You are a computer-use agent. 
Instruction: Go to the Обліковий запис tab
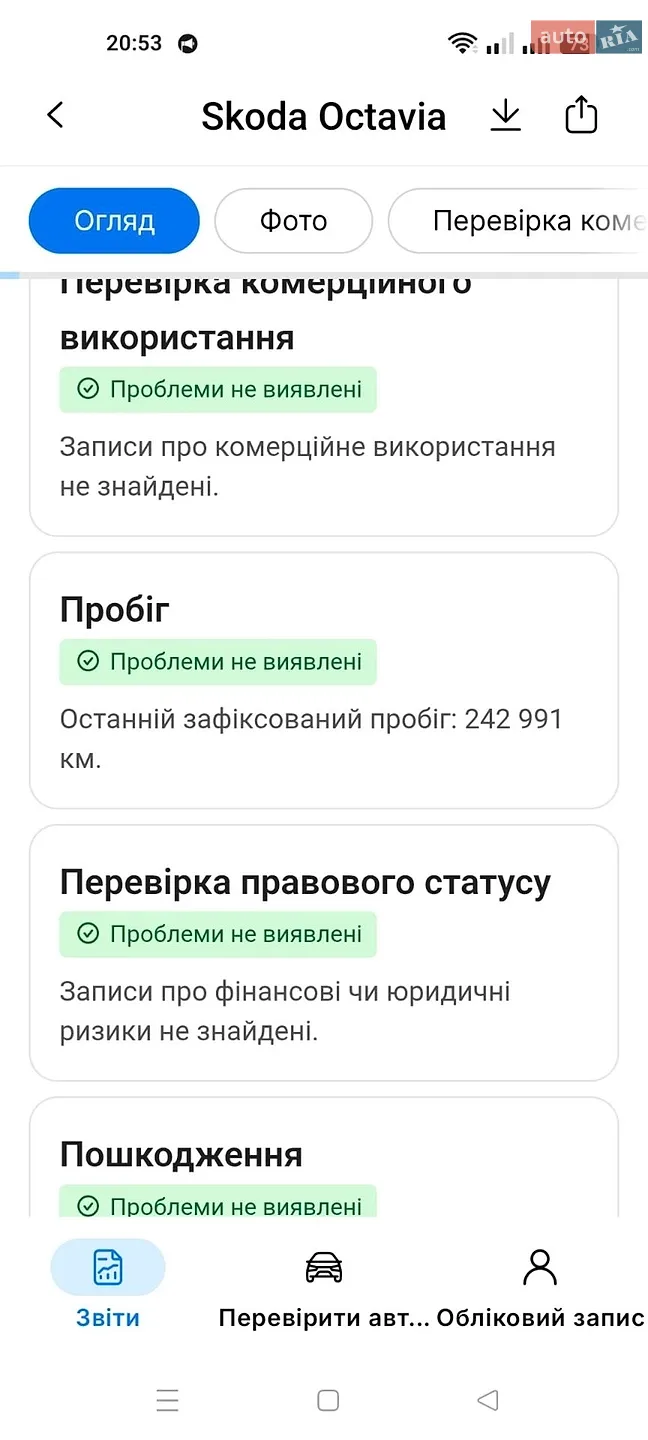pyautogui.click(x=540, y=1285)
